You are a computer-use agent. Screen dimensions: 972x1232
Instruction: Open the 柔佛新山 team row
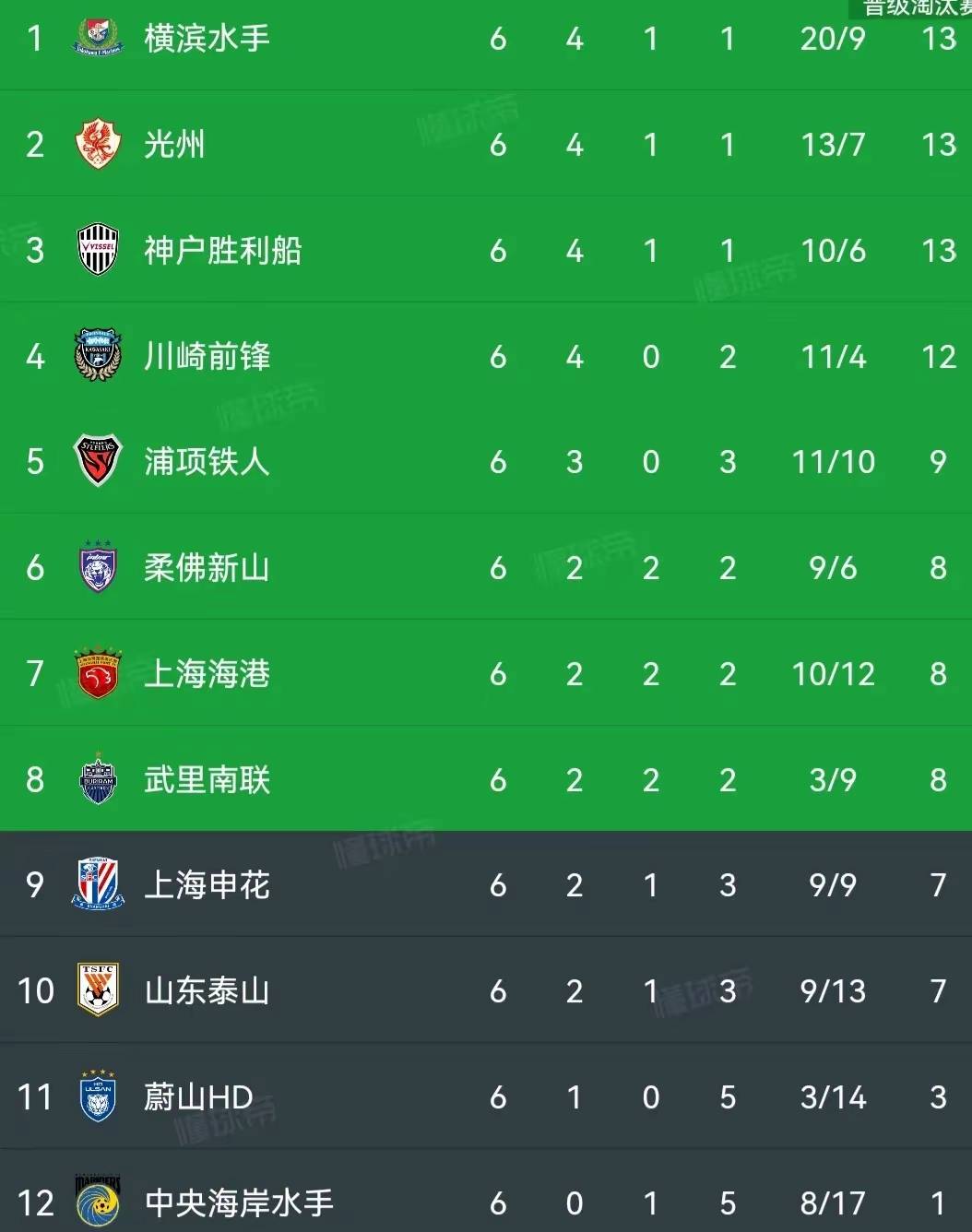click(207, 568)
